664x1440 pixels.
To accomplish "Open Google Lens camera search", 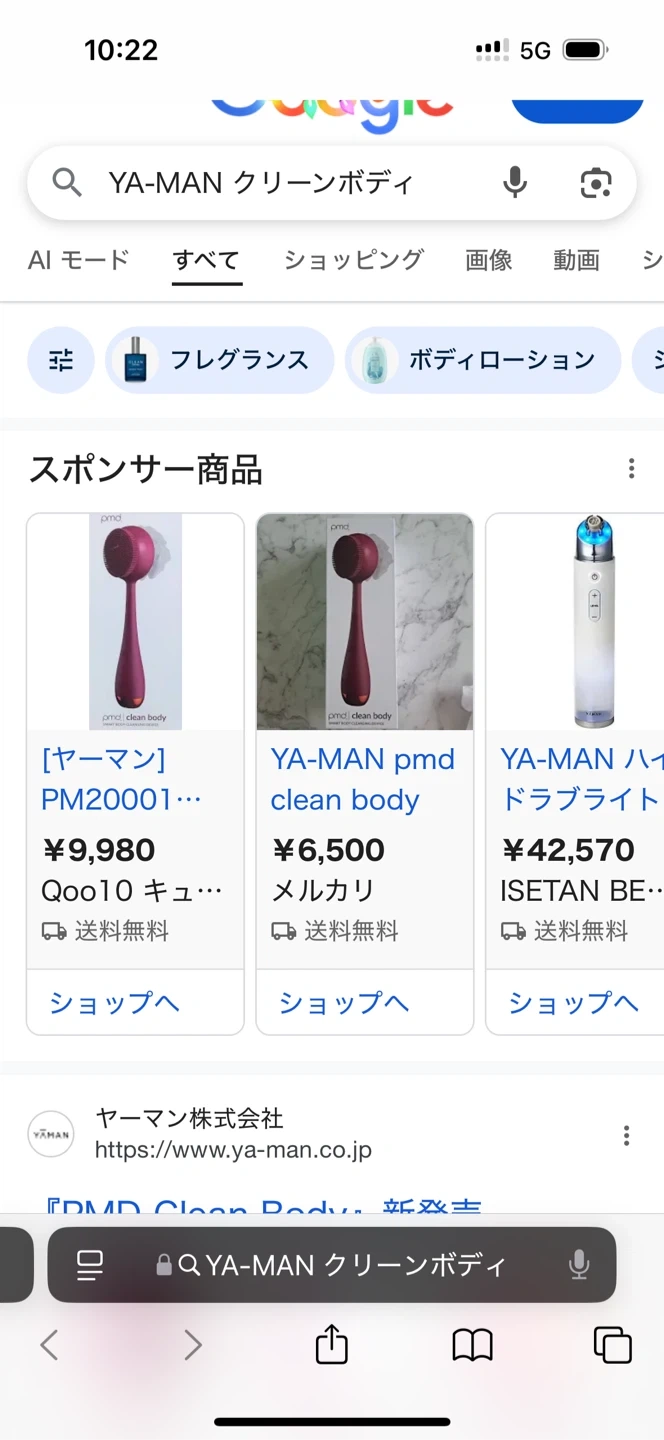I will coord(596,183).
